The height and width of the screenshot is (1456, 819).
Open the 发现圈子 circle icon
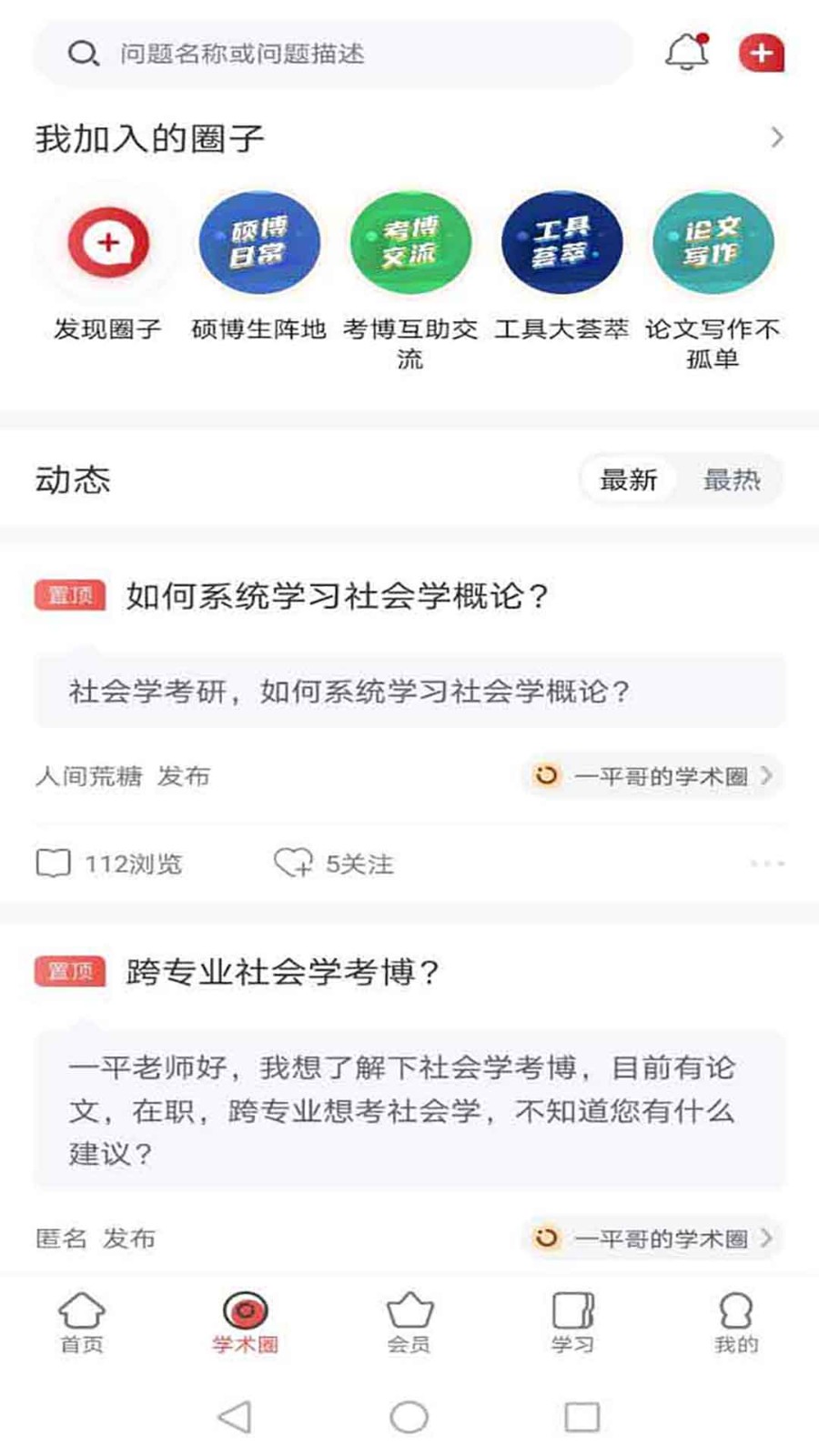coord(106,243)
